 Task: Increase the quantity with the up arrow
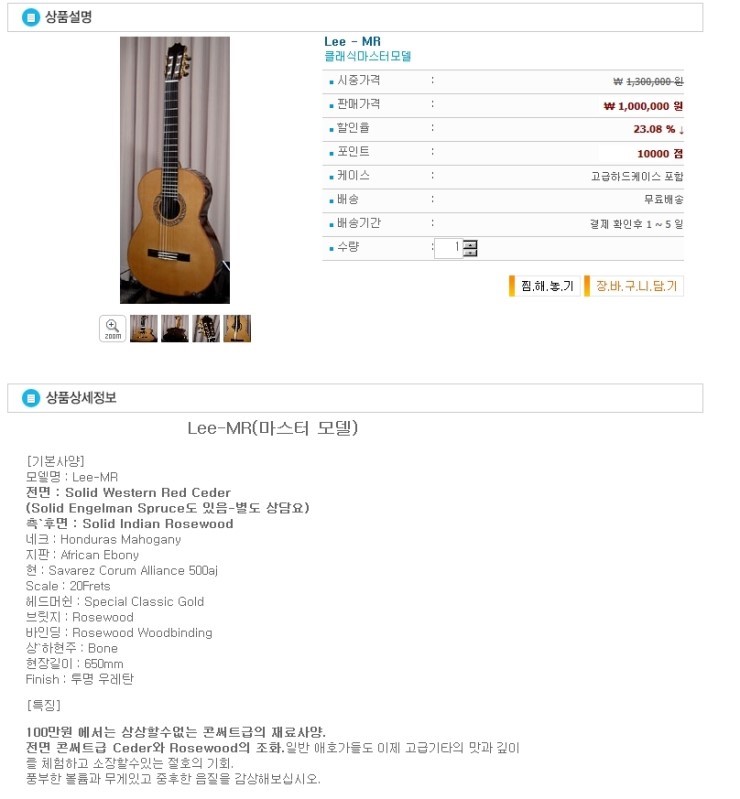click(x=471, y=243)
